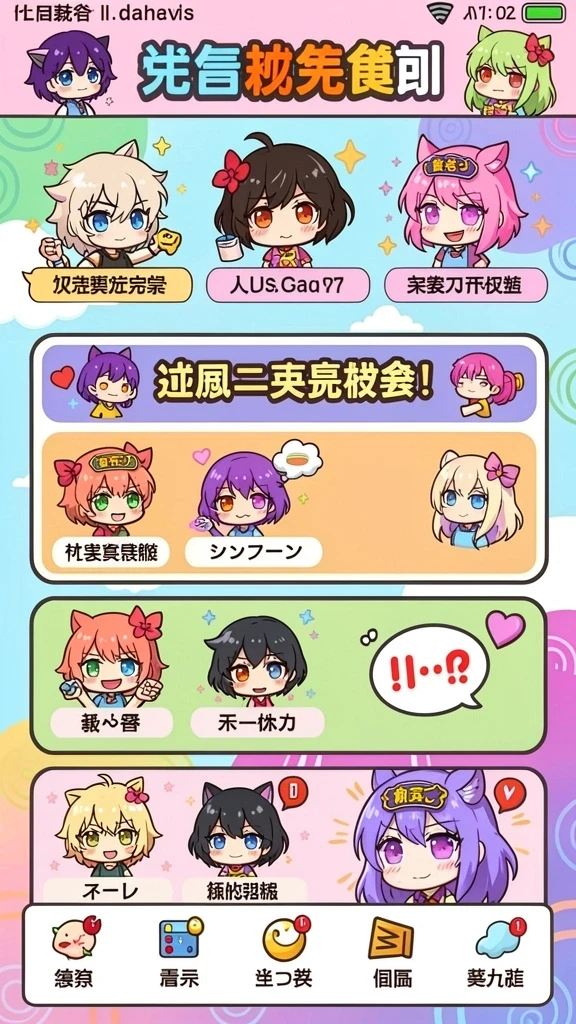Open the purple banner with the yellow headline

[289, 383]
